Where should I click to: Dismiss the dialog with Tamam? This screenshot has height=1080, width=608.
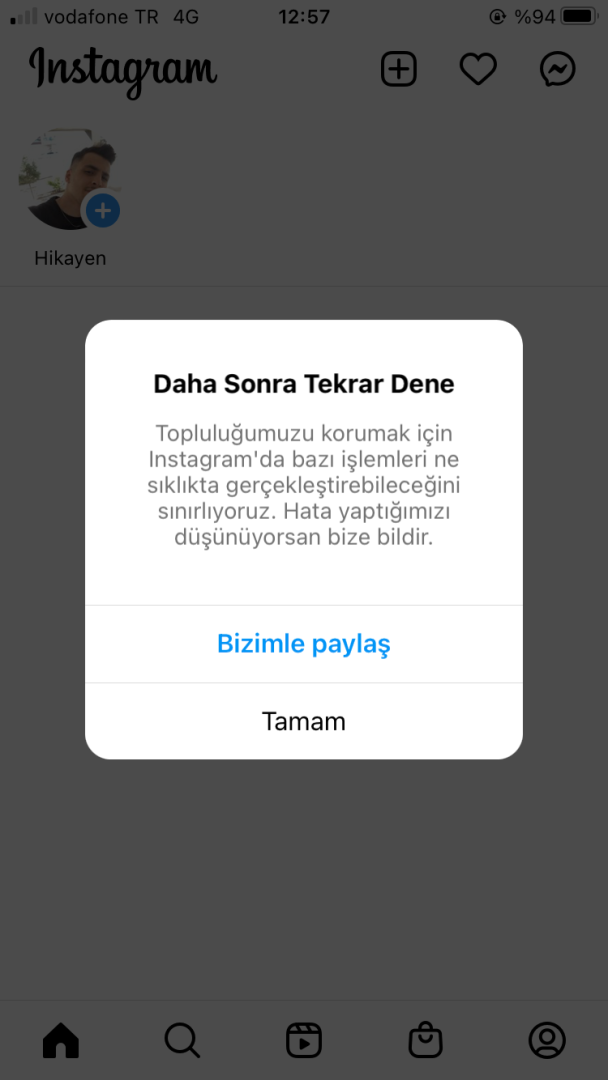(x=303, y=722)
